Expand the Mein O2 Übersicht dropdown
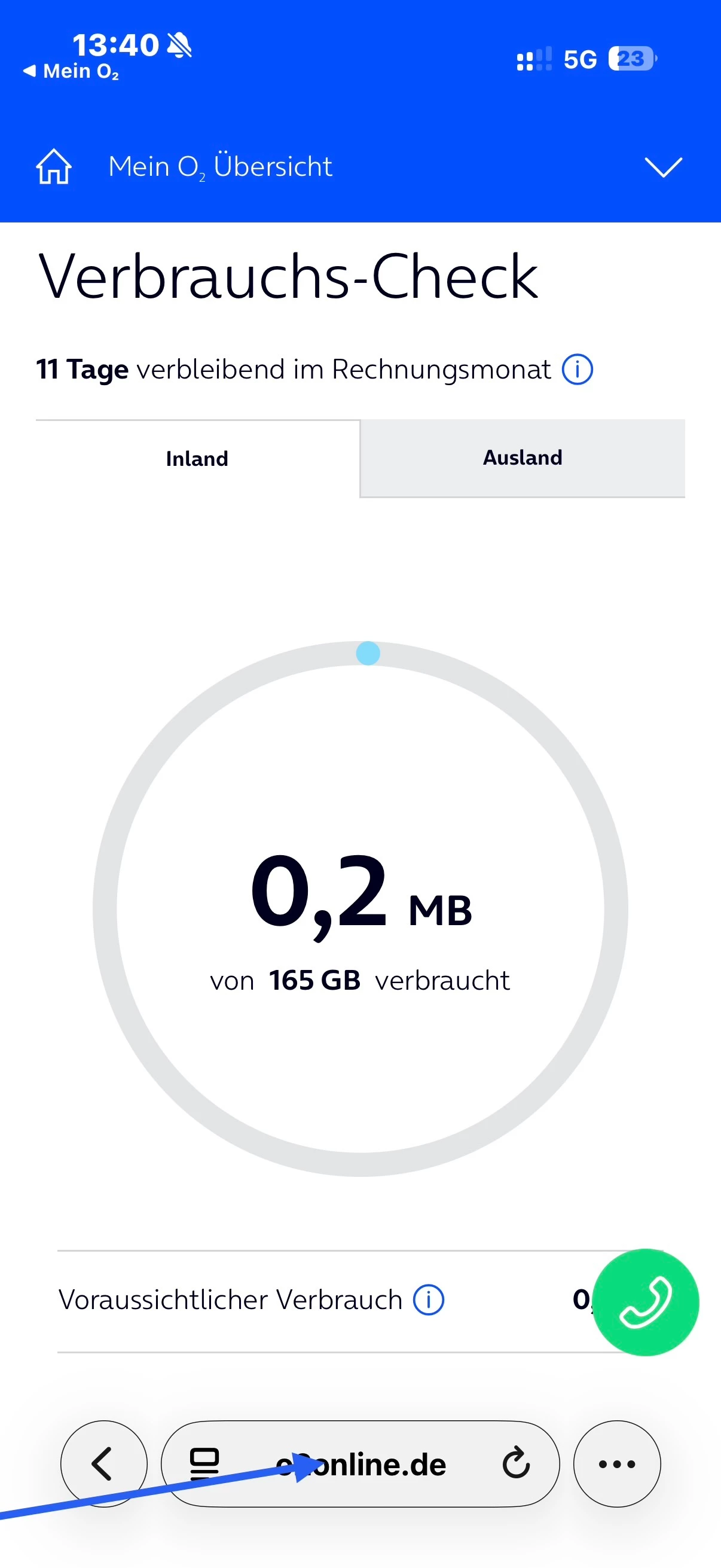721x1568 pixels. click(662, 167)
